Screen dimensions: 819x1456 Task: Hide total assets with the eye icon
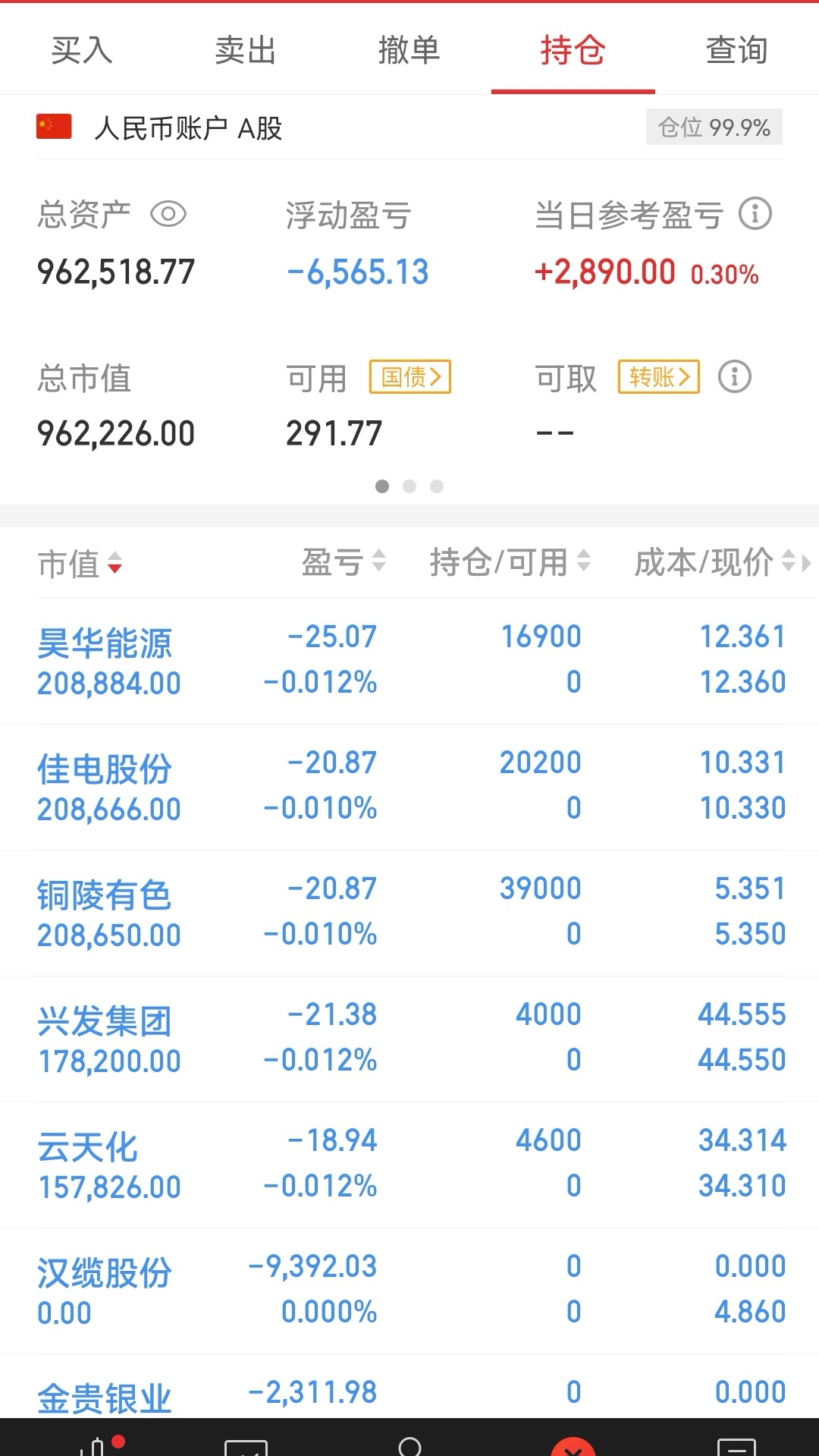[x=168, y=215]
